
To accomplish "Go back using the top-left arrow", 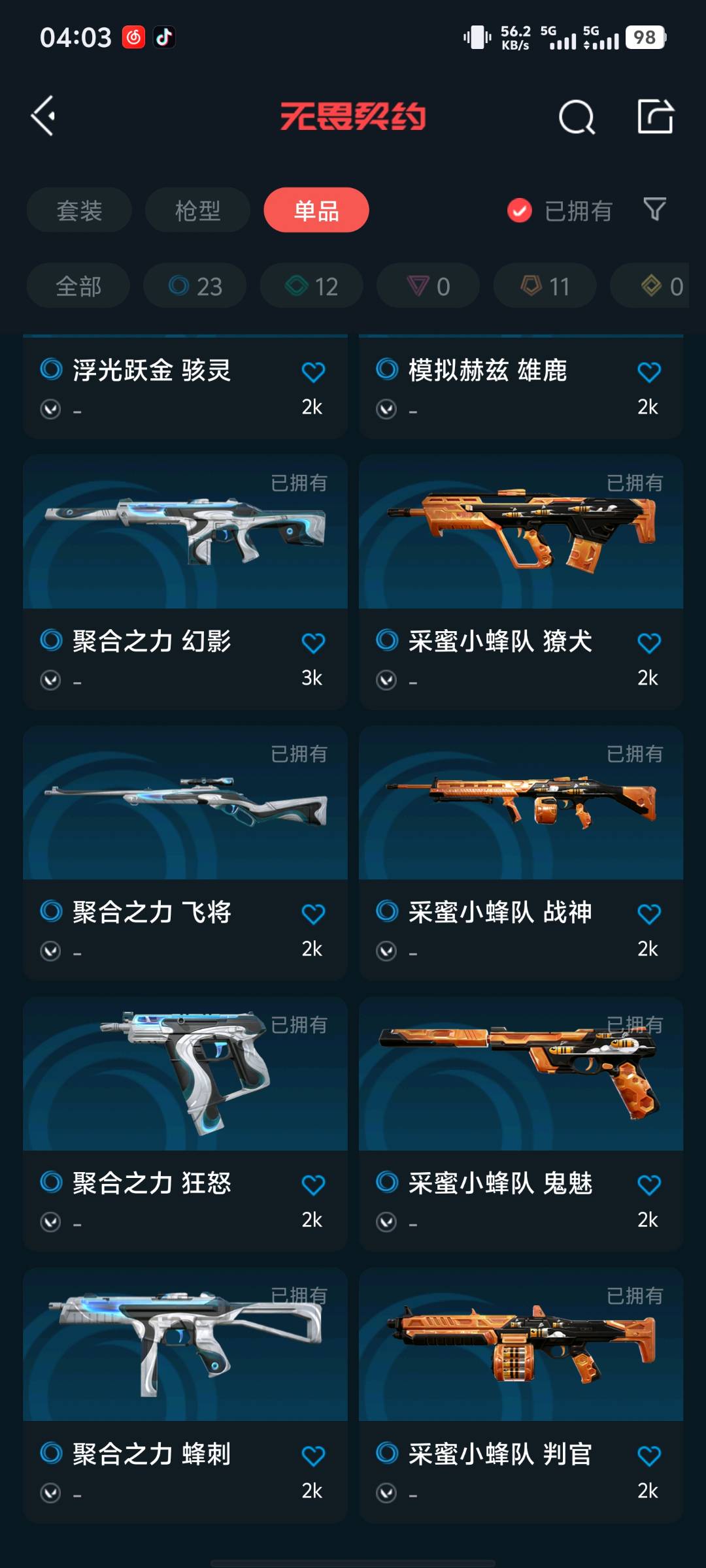I will point(43,116).
